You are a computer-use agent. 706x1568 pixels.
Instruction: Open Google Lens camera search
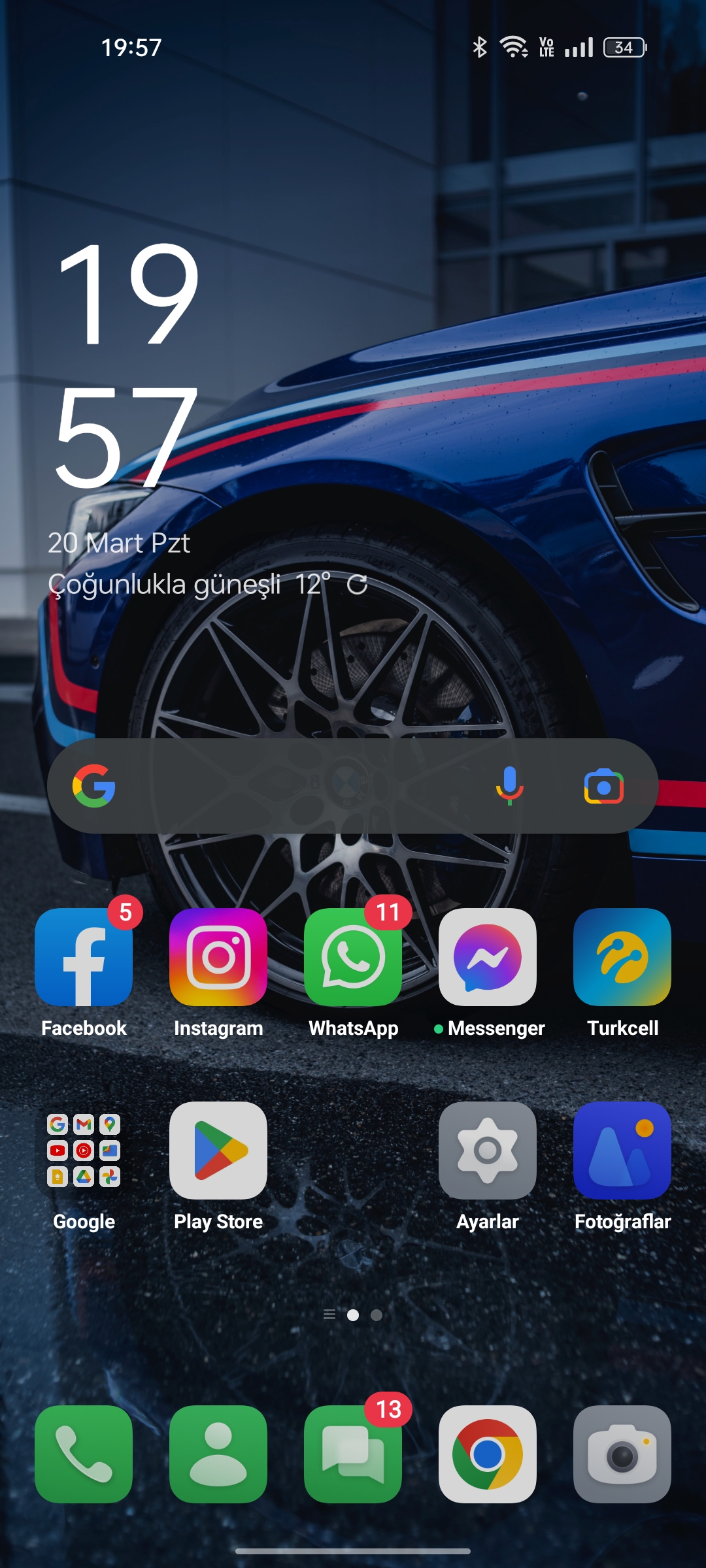click(603, 786)
